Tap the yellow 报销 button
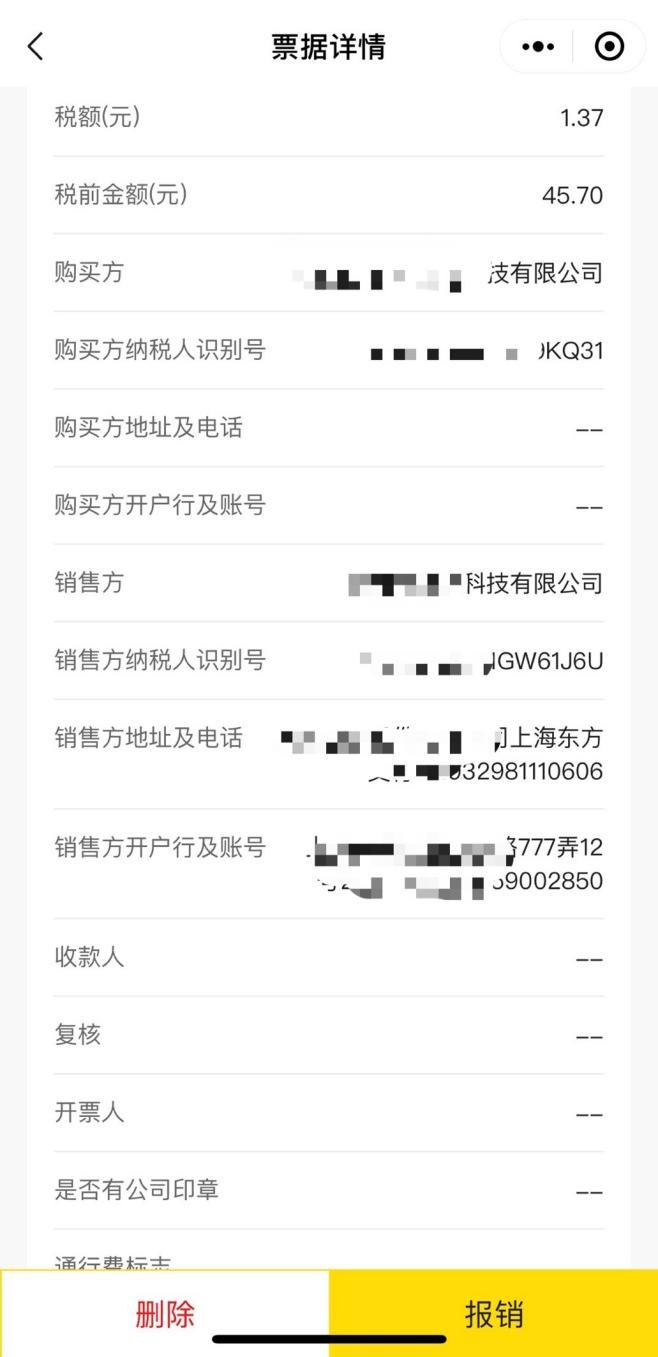 click(x=494, y=1313)
